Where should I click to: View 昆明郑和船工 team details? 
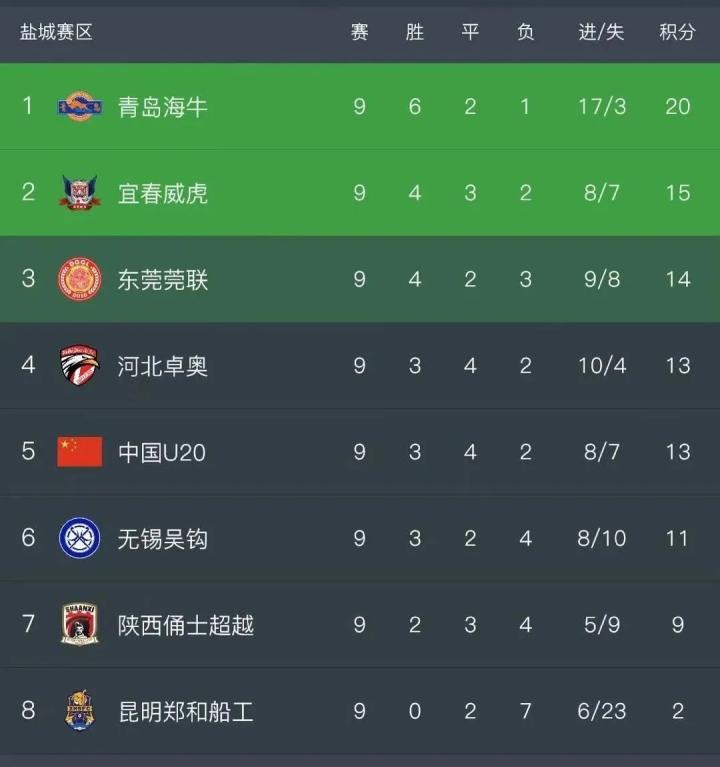coord(186,711)
